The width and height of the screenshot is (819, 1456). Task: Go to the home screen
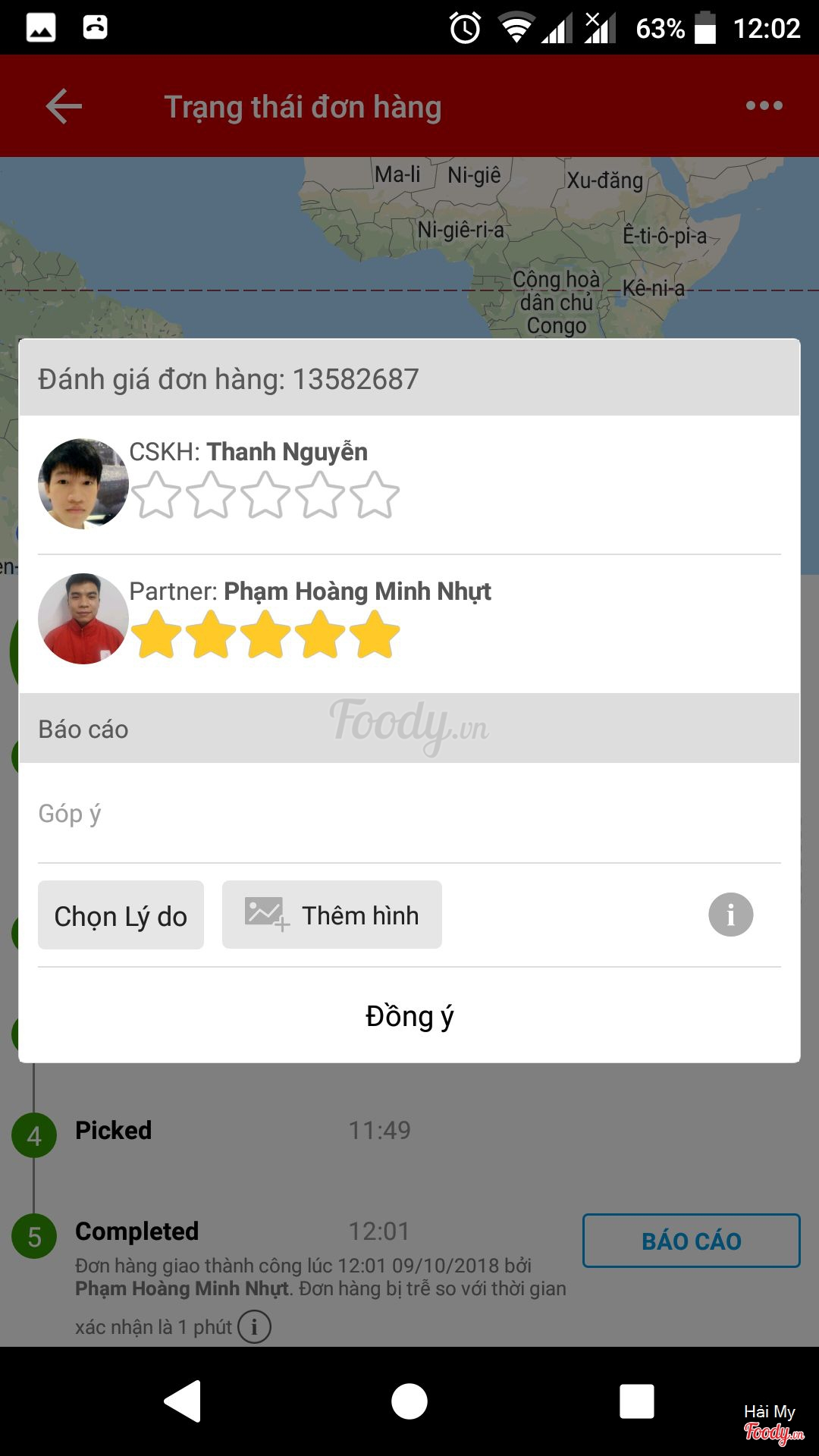pos(409,1401)
